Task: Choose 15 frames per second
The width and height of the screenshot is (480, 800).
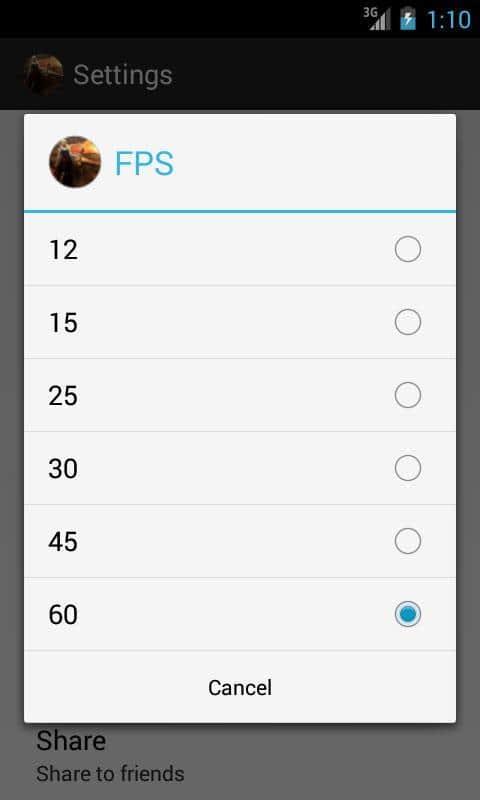Action: point(240,322)
